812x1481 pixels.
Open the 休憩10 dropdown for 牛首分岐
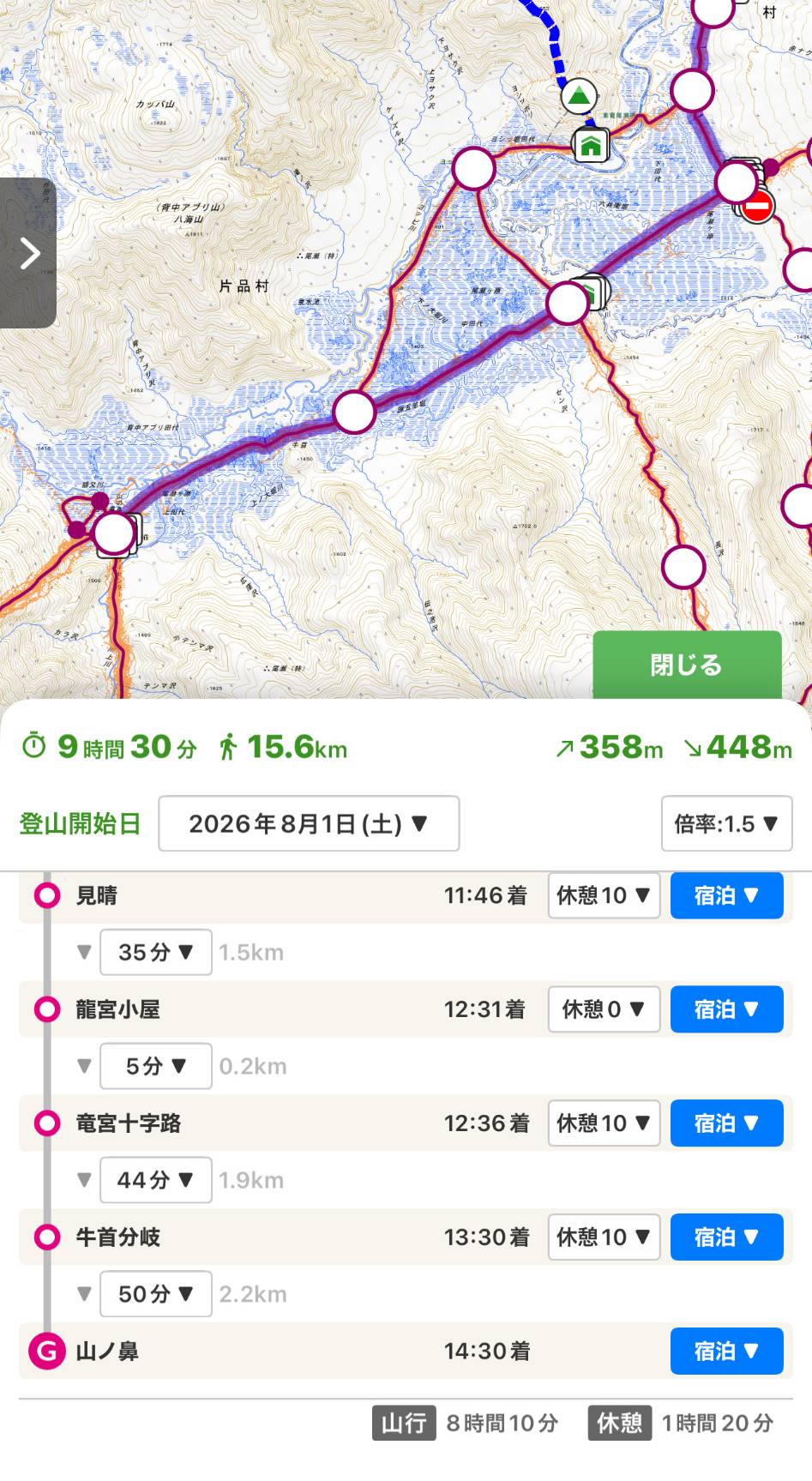[x=604, y=1237]
